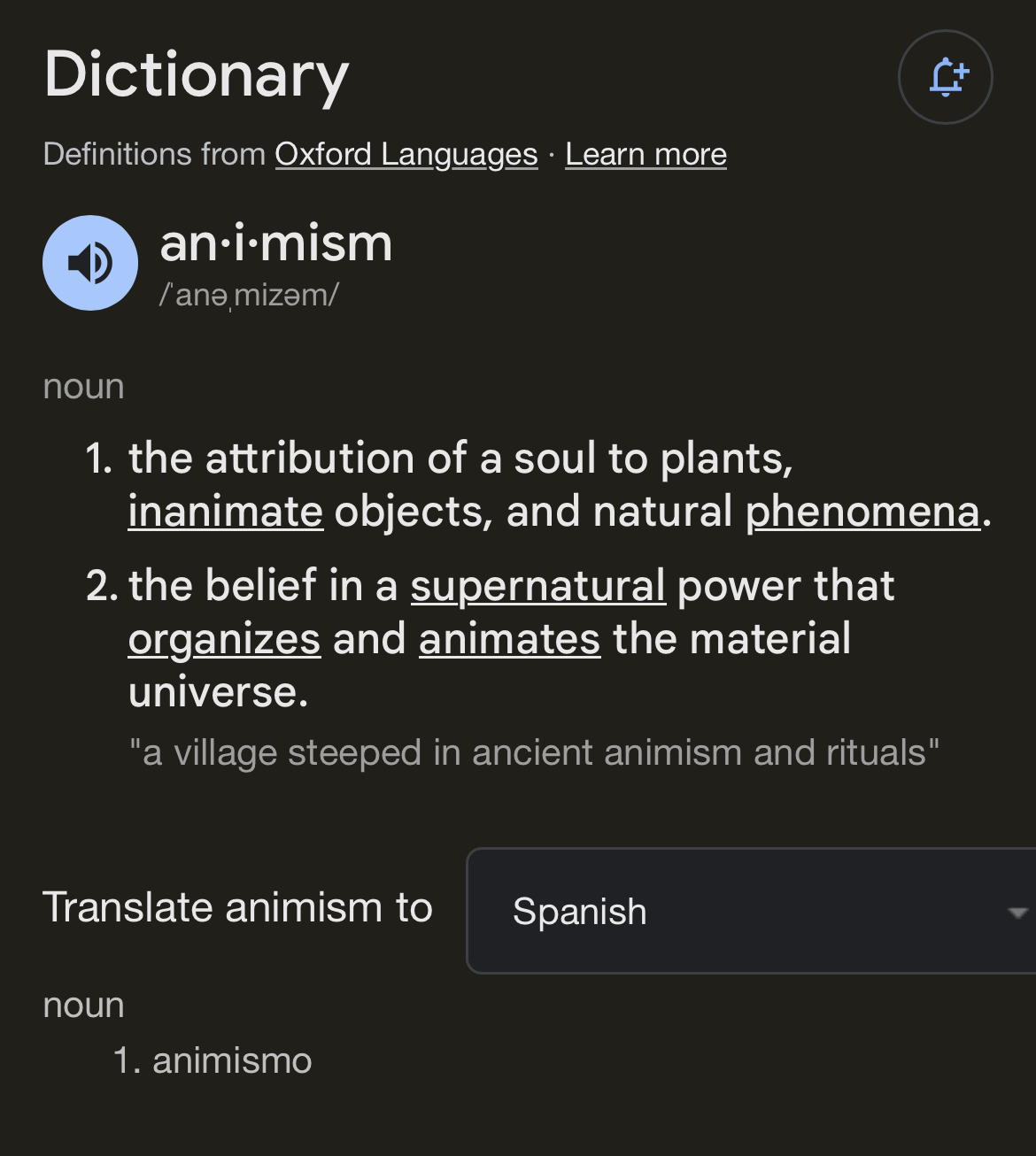The image size is (1036, 1156).
Task: Expand the Spanish translation language dropdown
Action: (x=753, y=911)
